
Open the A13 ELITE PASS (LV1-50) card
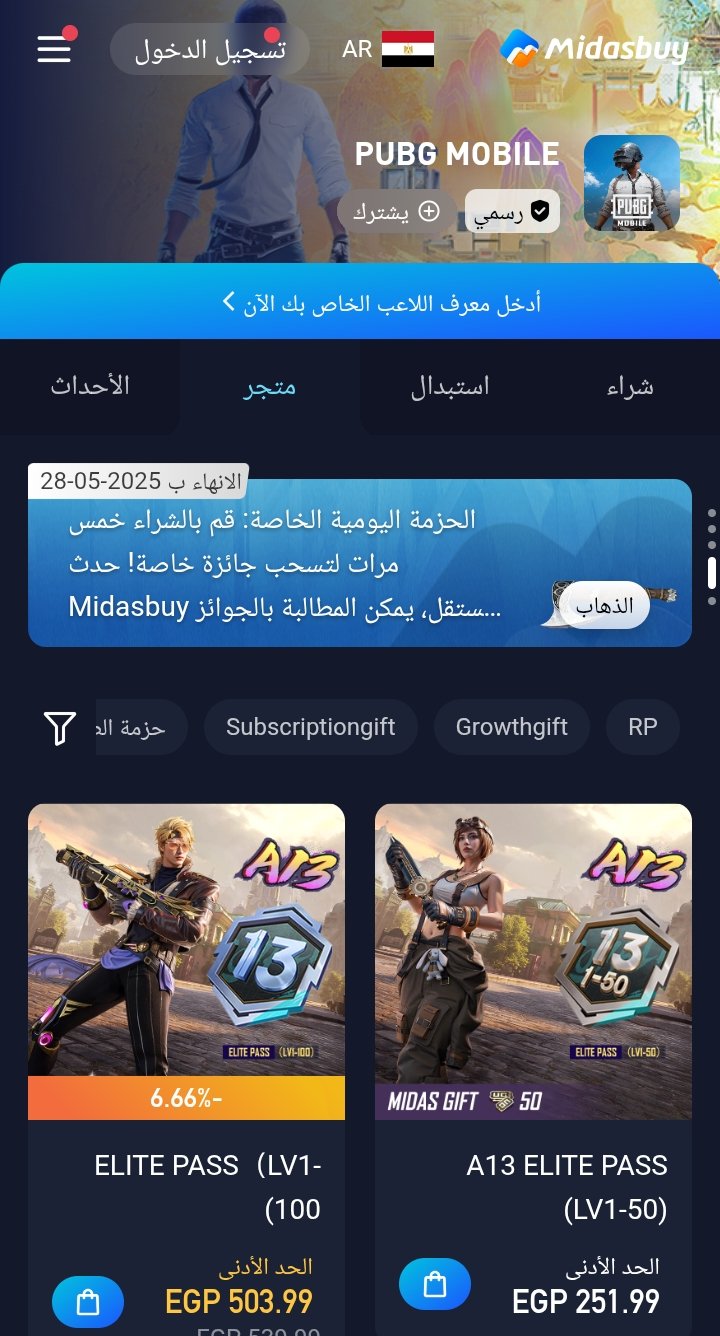(533, 962)
